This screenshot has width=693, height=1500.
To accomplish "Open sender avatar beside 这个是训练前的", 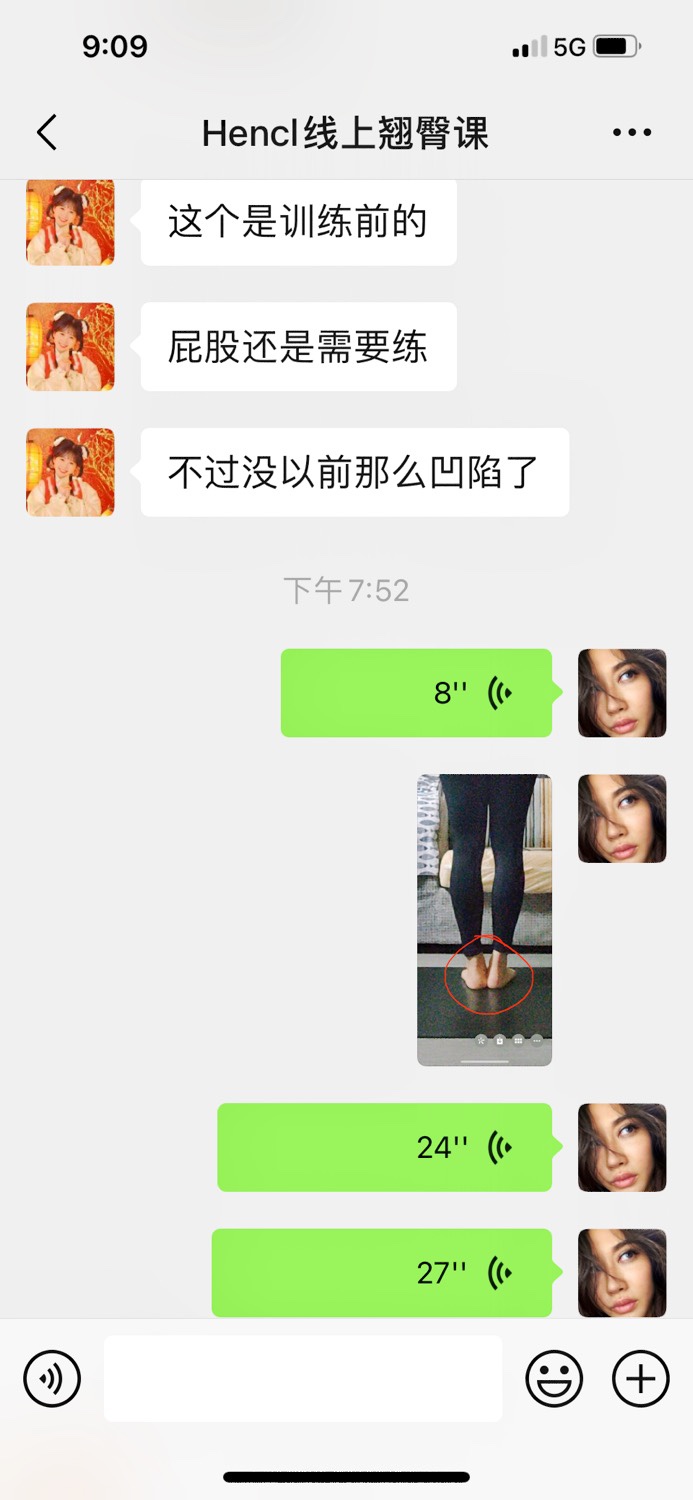I will point(70,222).
